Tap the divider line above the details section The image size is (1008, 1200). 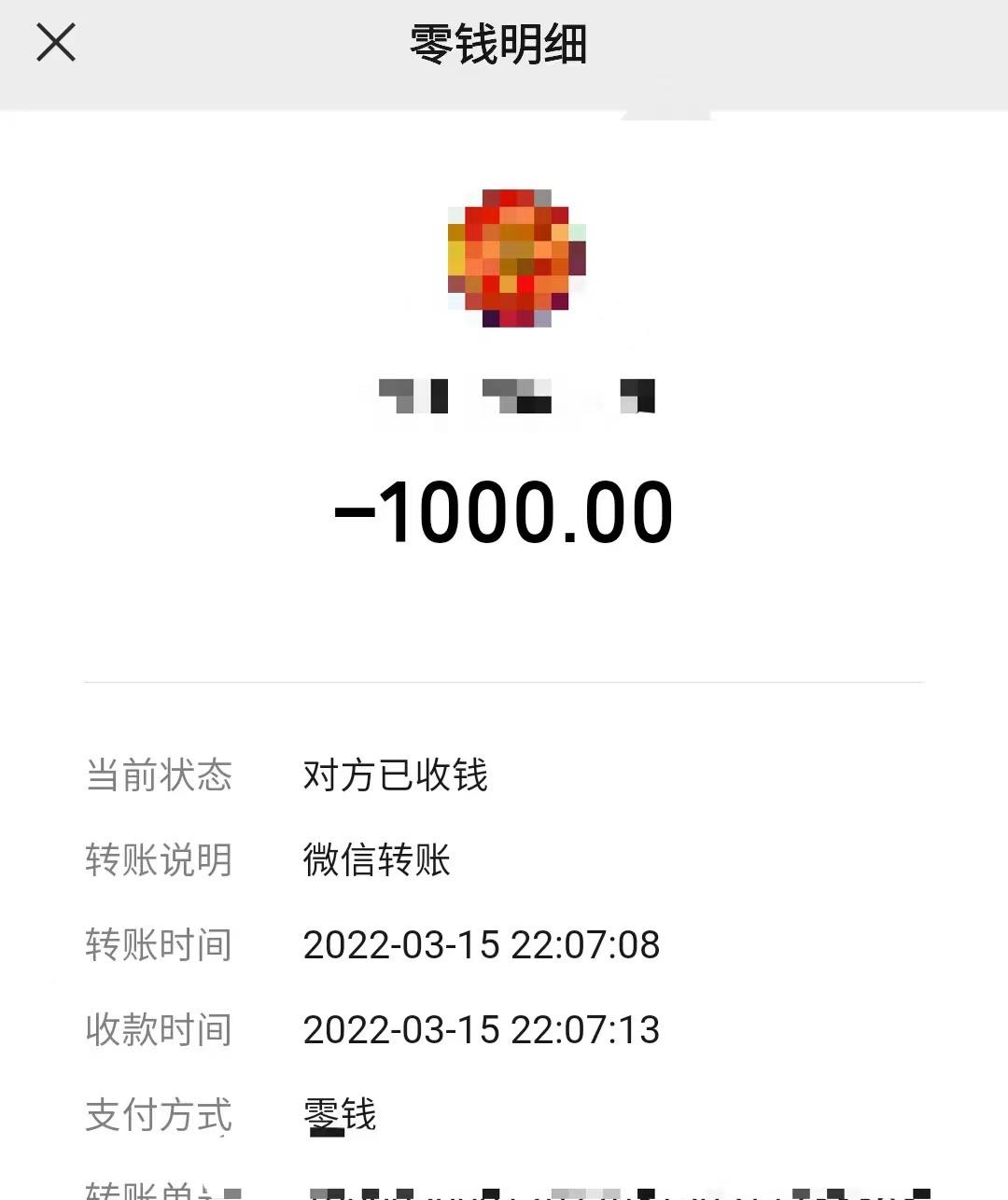tap(504, 680)
